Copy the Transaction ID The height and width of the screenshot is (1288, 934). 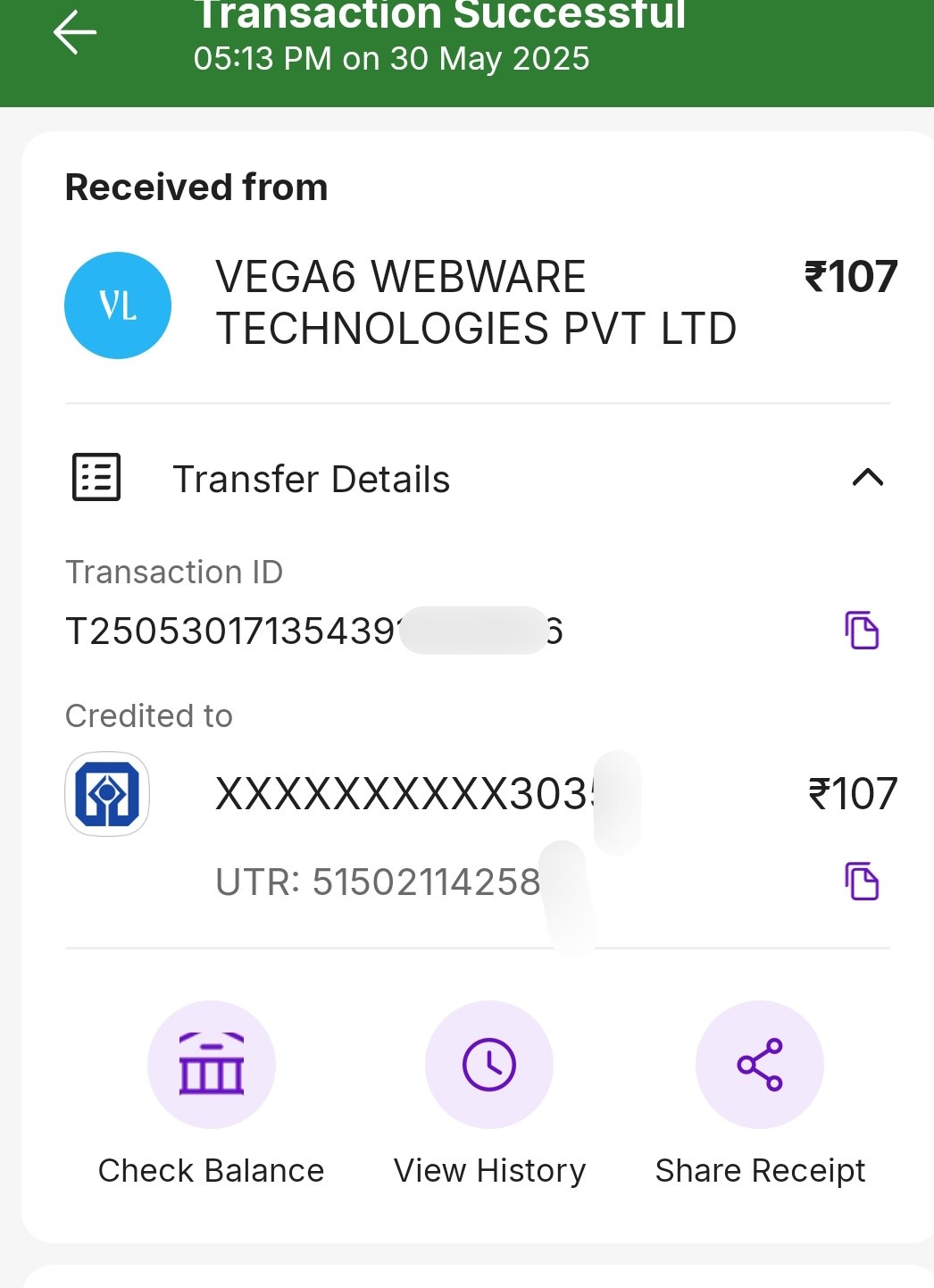pos(862,631)
